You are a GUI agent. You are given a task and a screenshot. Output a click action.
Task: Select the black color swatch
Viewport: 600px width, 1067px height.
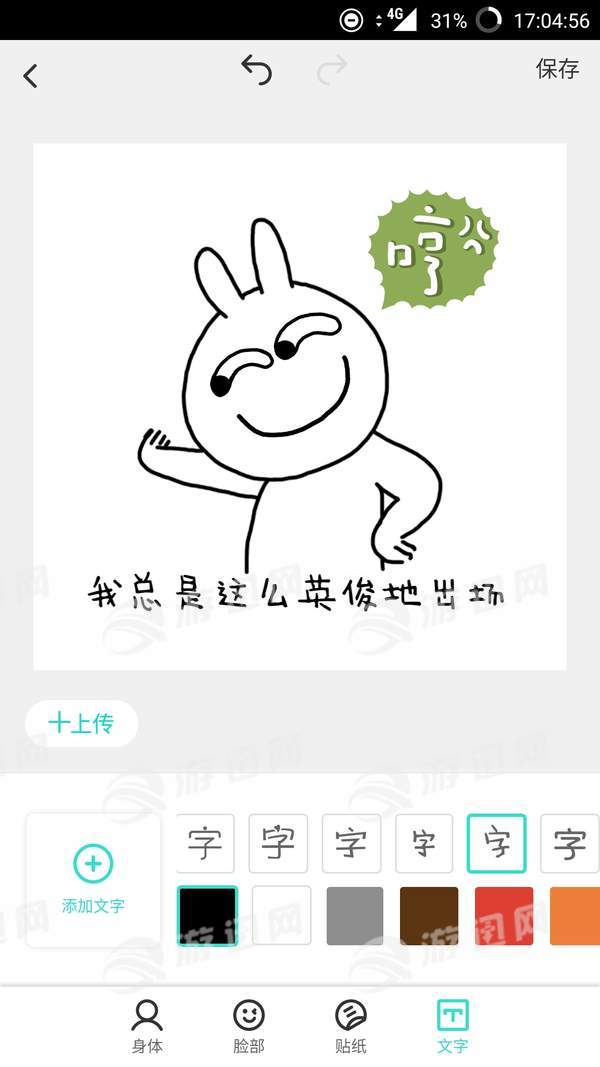click(x=207, y=915)
